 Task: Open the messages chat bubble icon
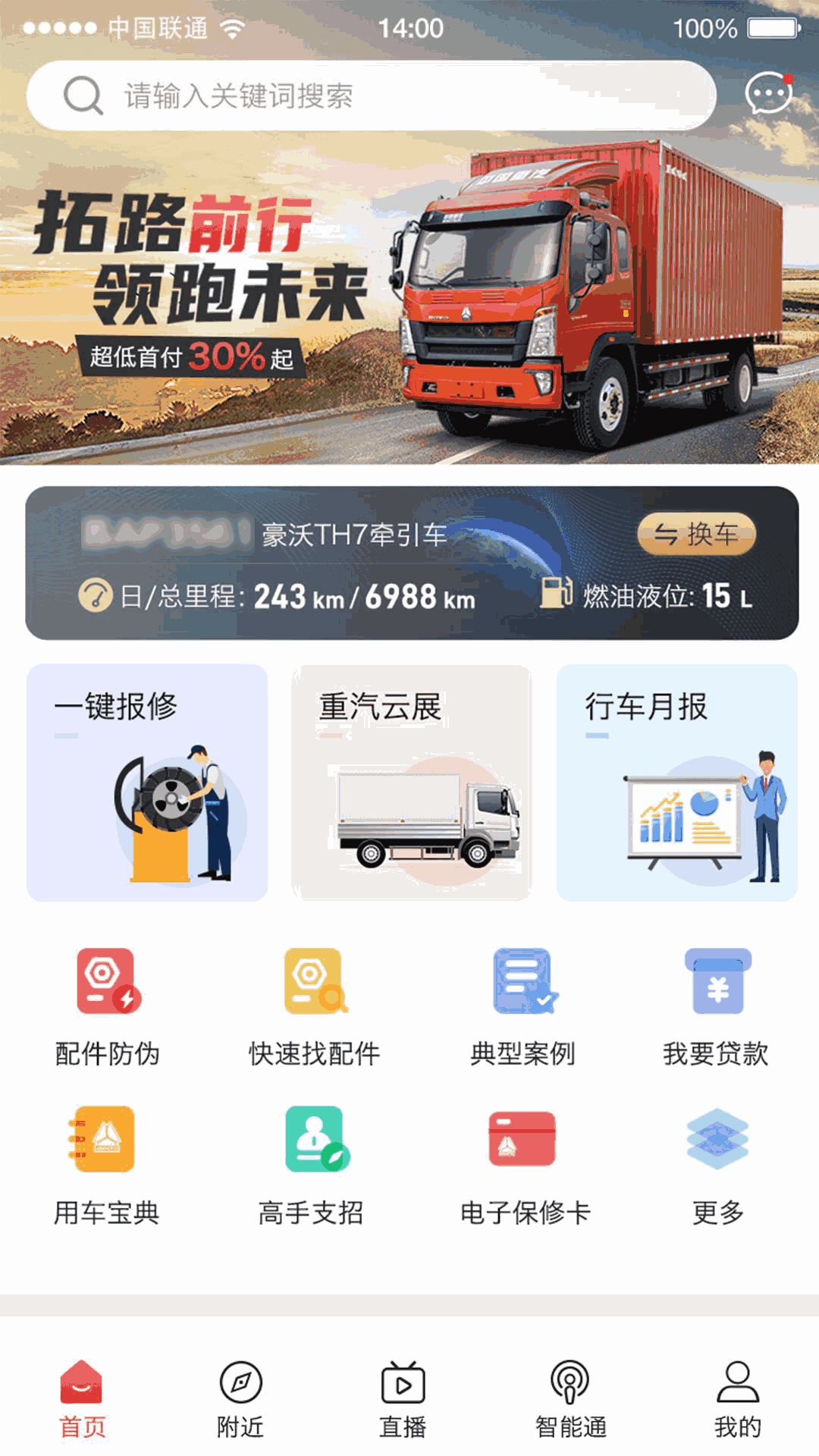(768, 95)
